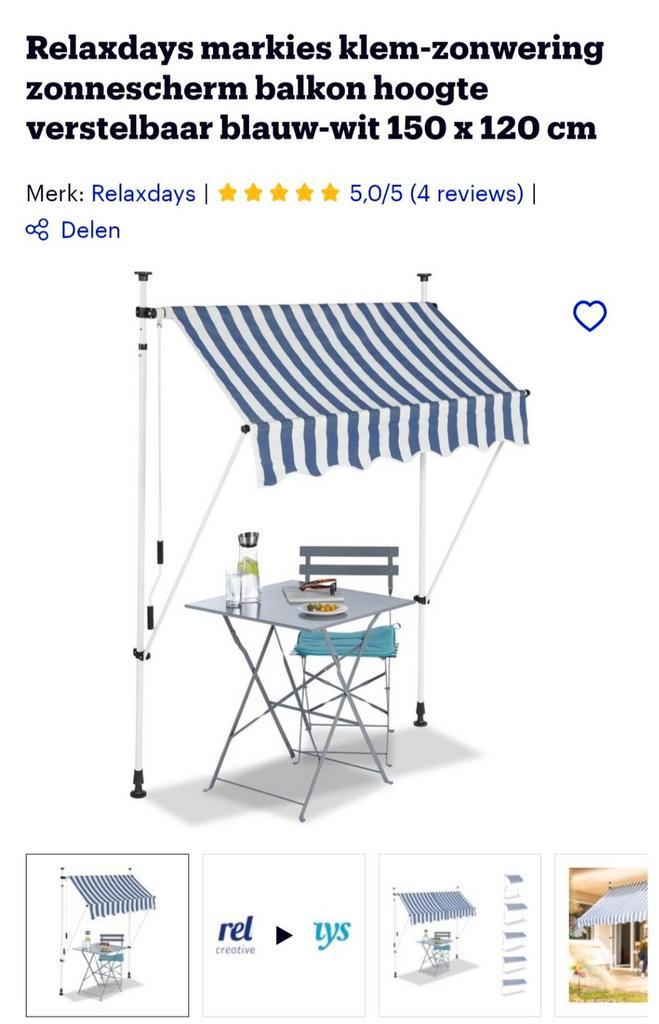Open the Relaxdays brand link

pos(143,193)
